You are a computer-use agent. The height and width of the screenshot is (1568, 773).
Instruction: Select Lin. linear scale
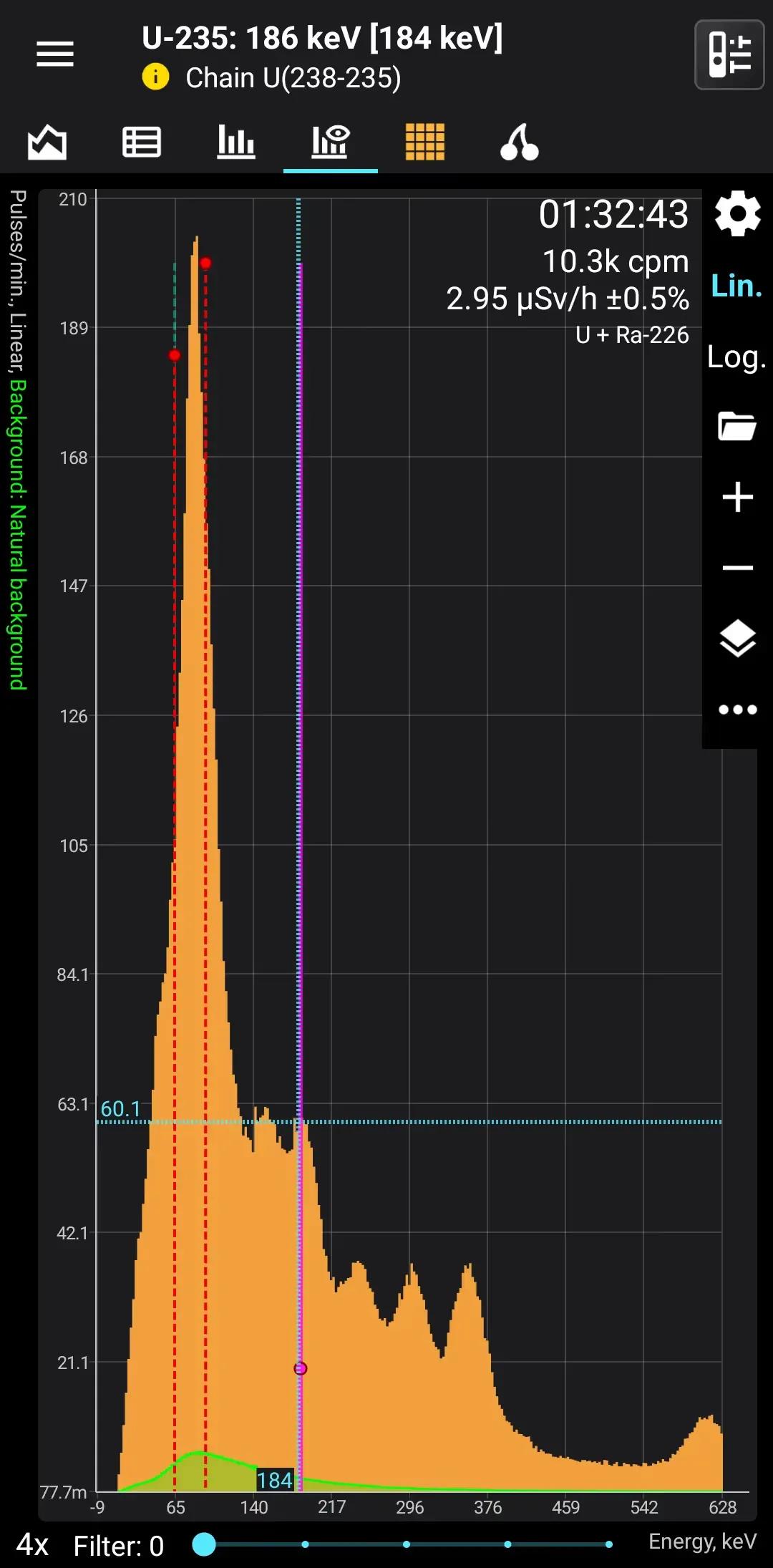point(736,286)
